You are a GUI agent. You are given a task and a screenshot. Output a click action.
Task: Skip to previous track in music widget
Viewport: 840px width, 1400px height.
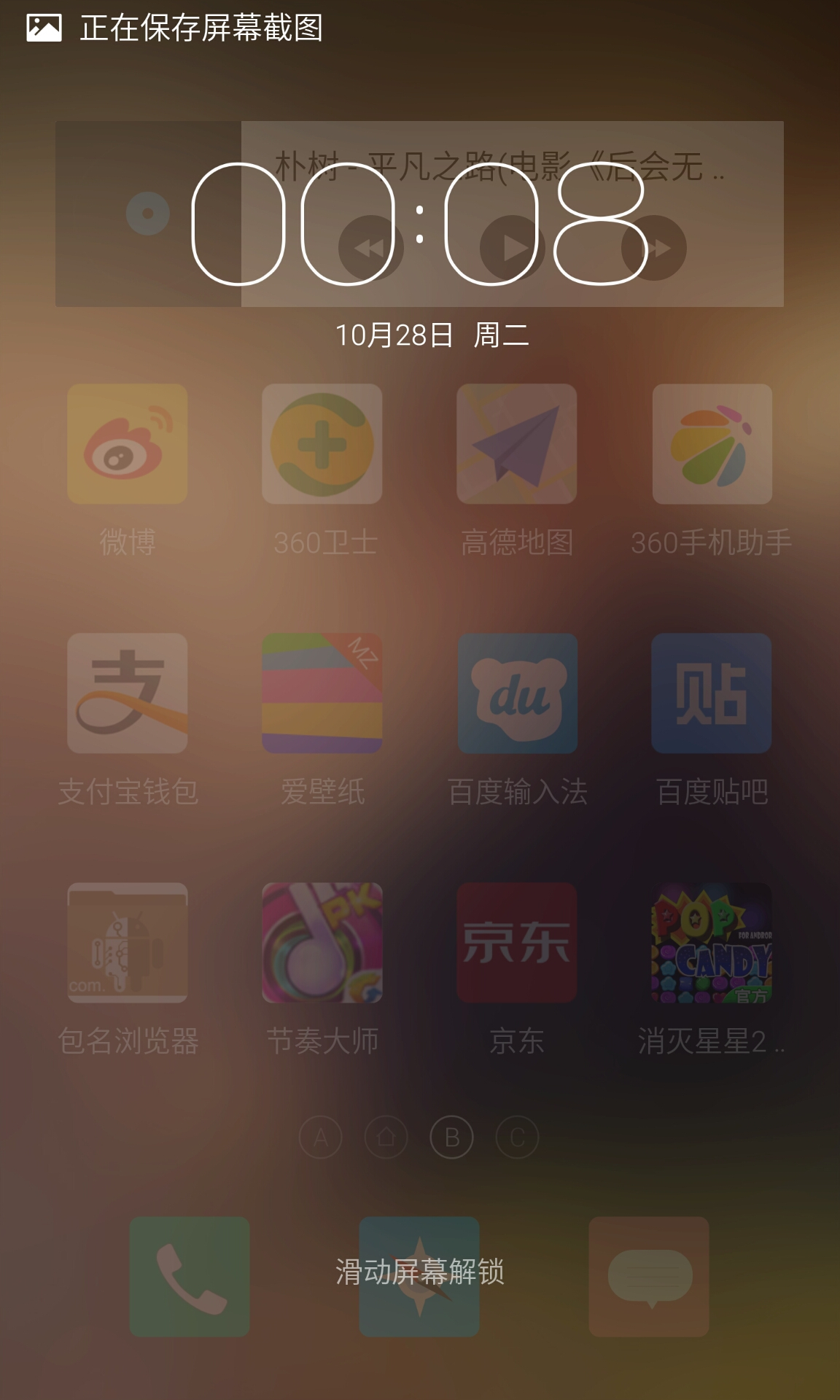pyautogui.click(x=371, y=248)
